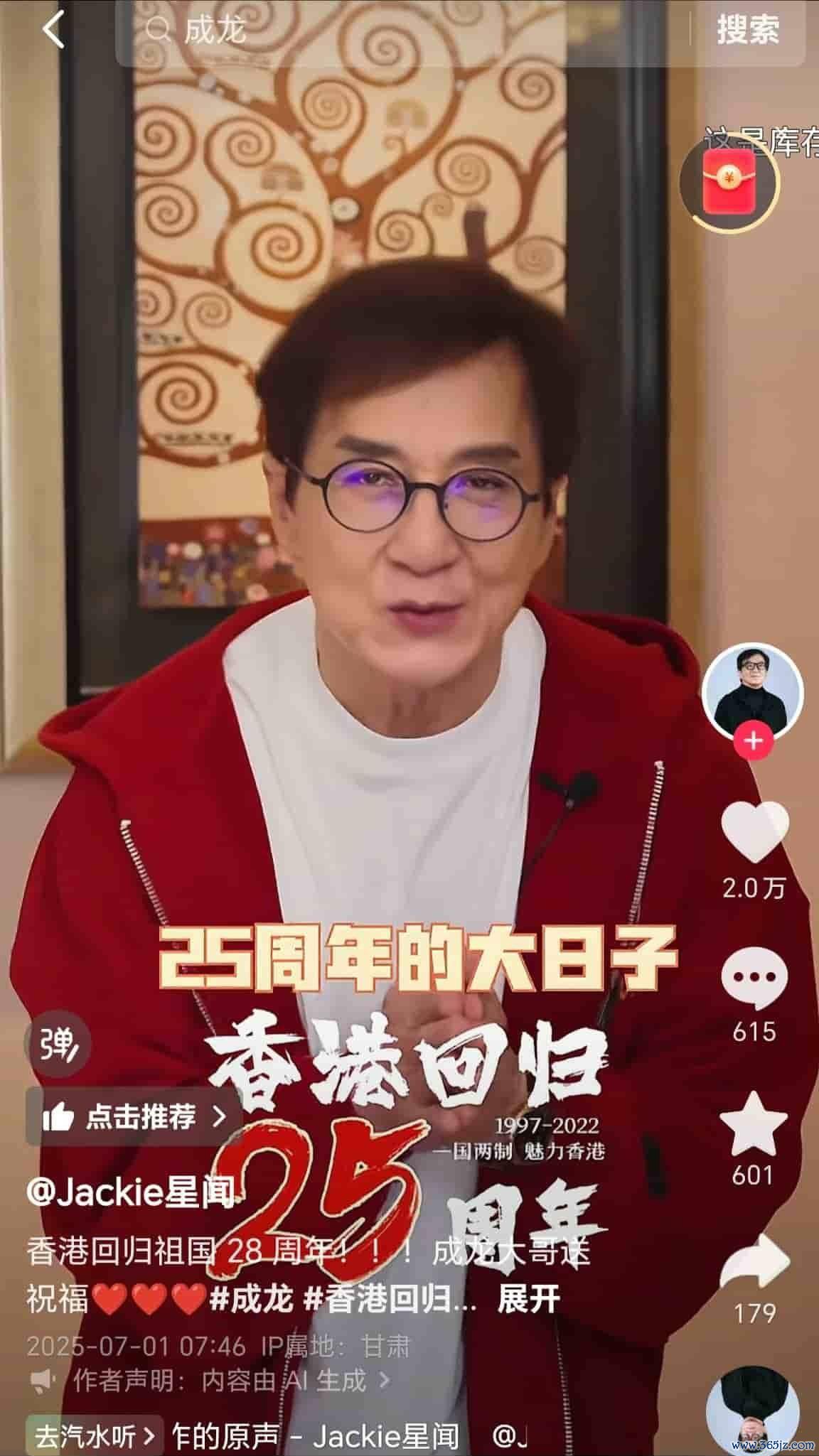Image resolution: width=819 pixels, height=1456 pixels.
Task: Follow the author with the plus badge
Action: tap(753, 741)
